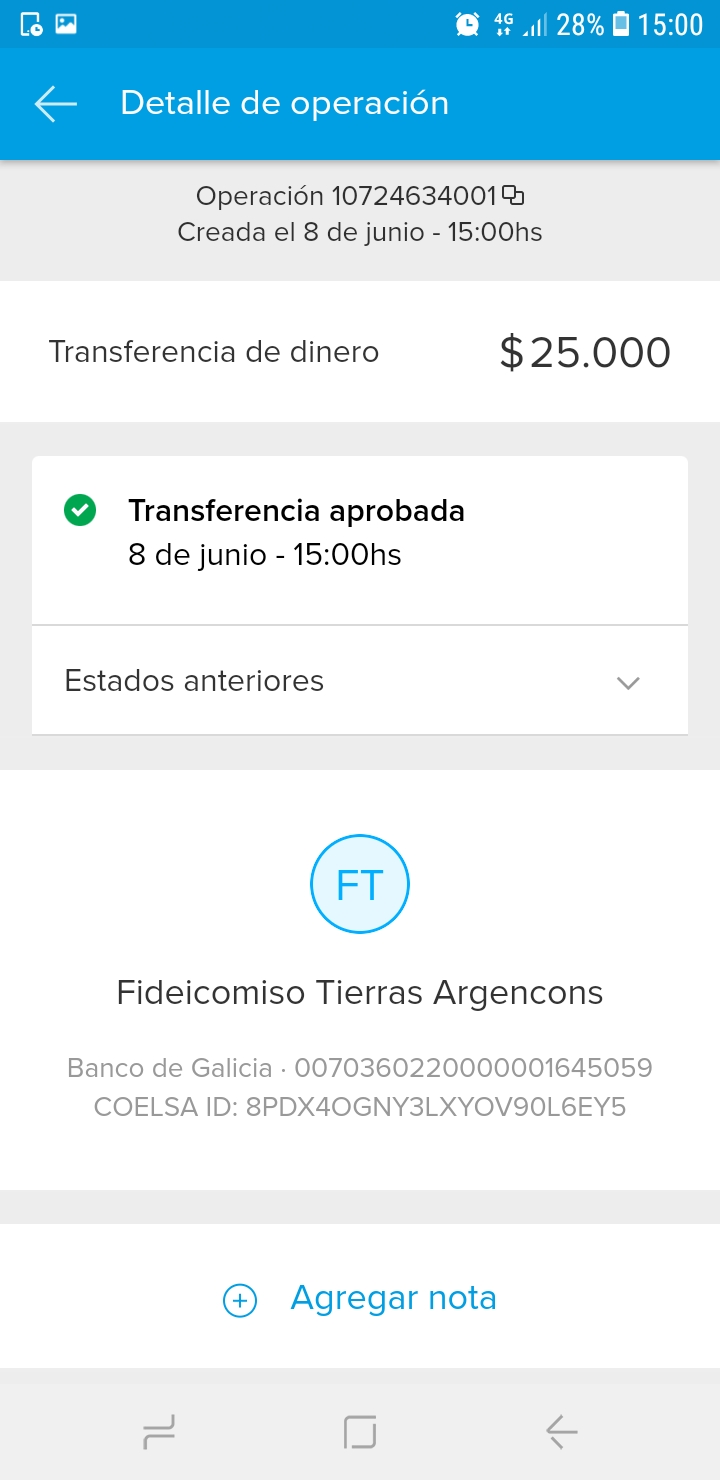720x1480 pixels.
Task: Tap Agregar nota to add a note
Action: tap(360, 1298)
